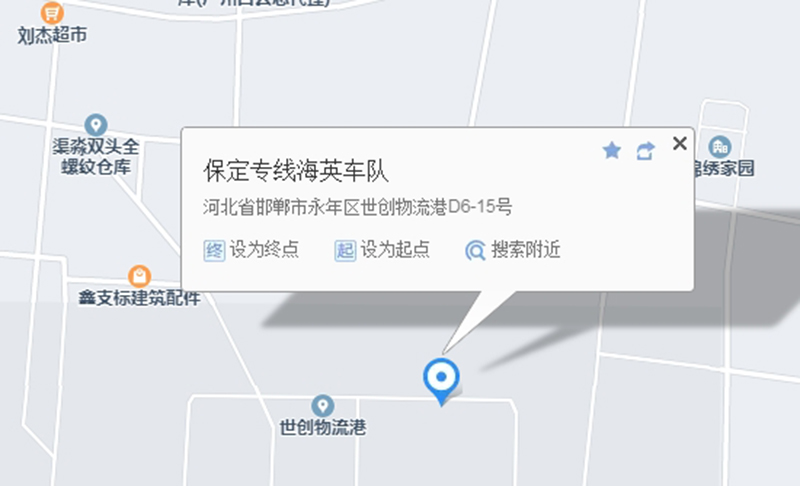This screenshot has width=800, height=486.
Task: Close the location info popup
Action: (x=680, y=143)
